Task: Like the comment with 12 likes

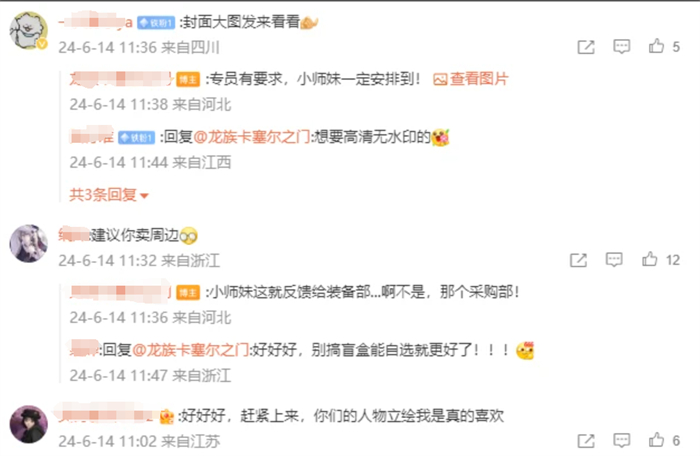Action: pyautogui.click(x=649, y=260)
